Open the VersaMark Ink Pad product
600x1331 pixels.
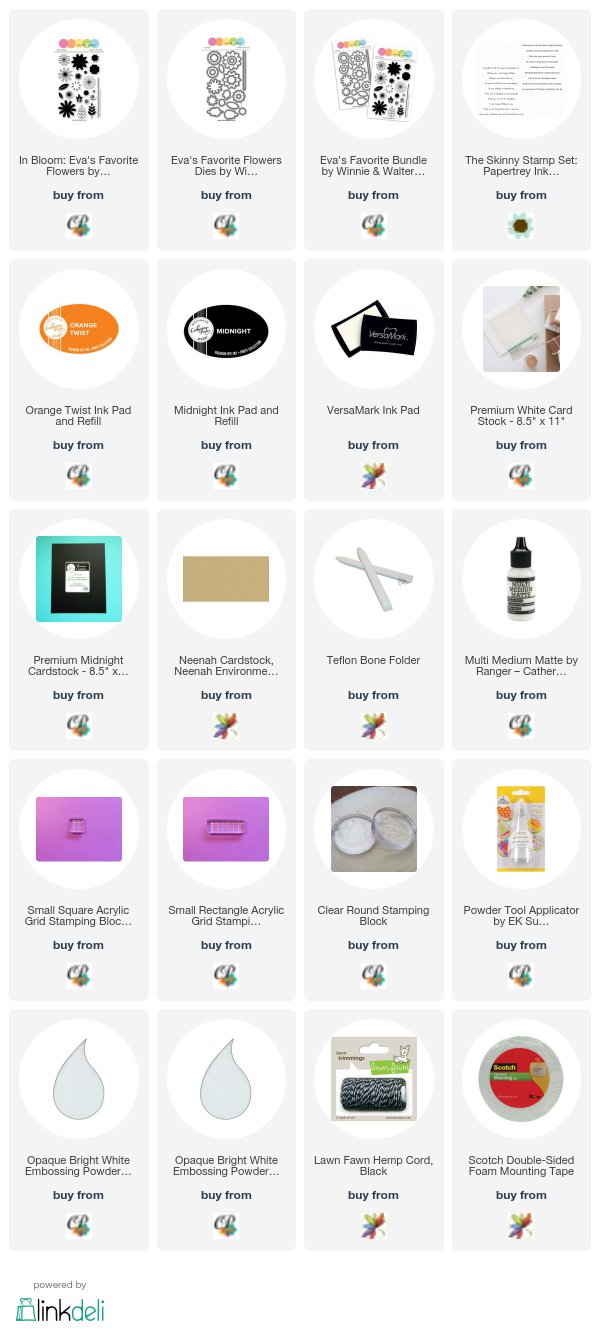(x=374, y=380)
